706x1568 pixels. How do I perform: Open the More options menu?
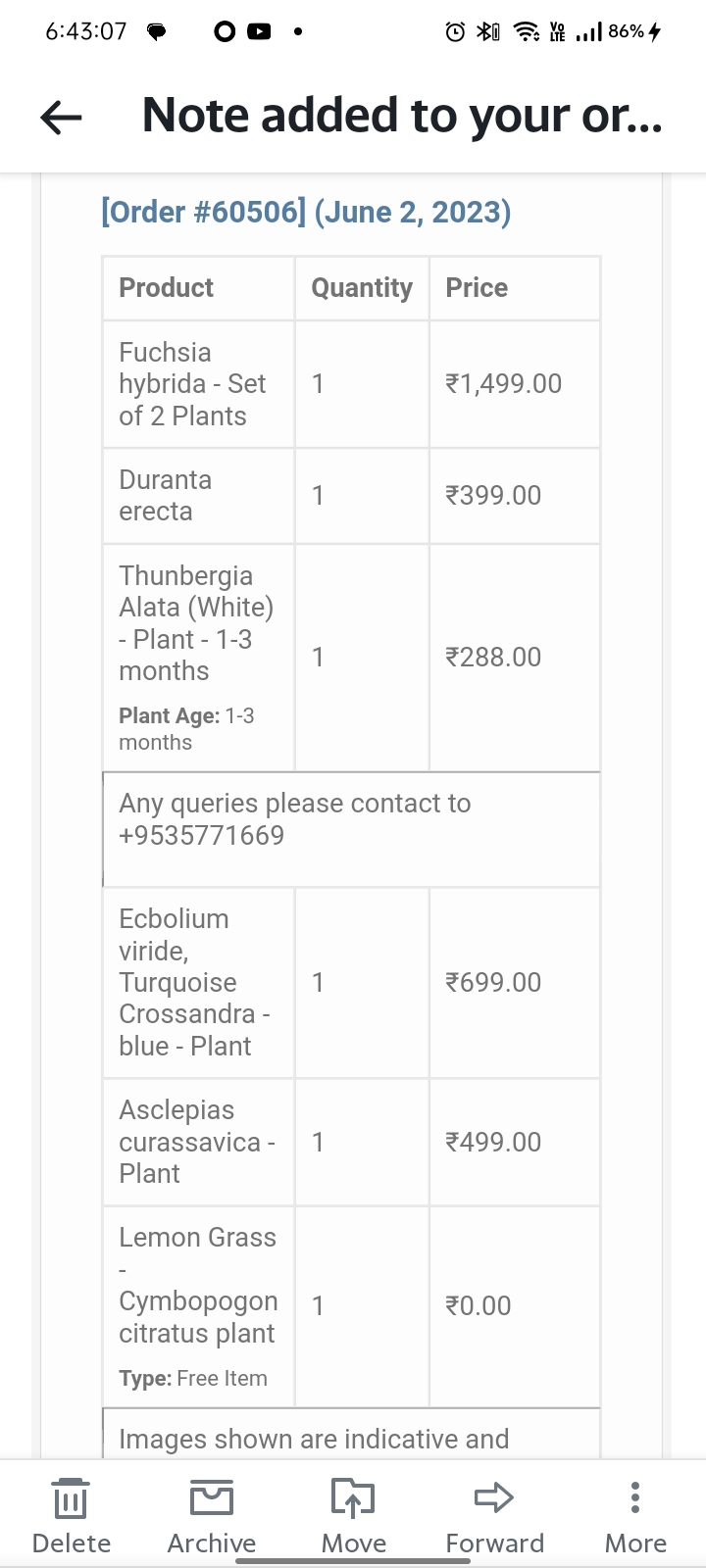tap(635, 1515)
